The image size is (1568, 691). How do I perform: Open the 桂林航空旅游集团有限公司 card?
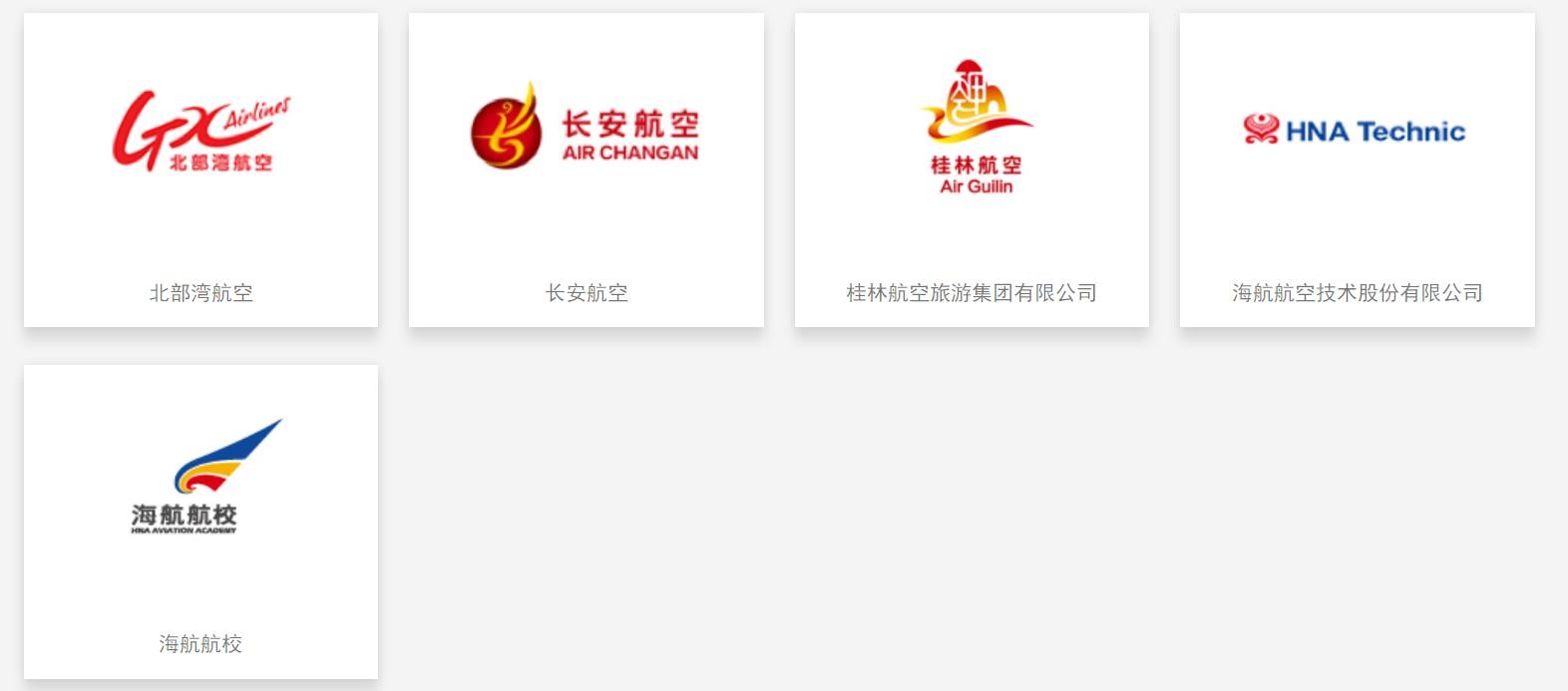point(972,170)
